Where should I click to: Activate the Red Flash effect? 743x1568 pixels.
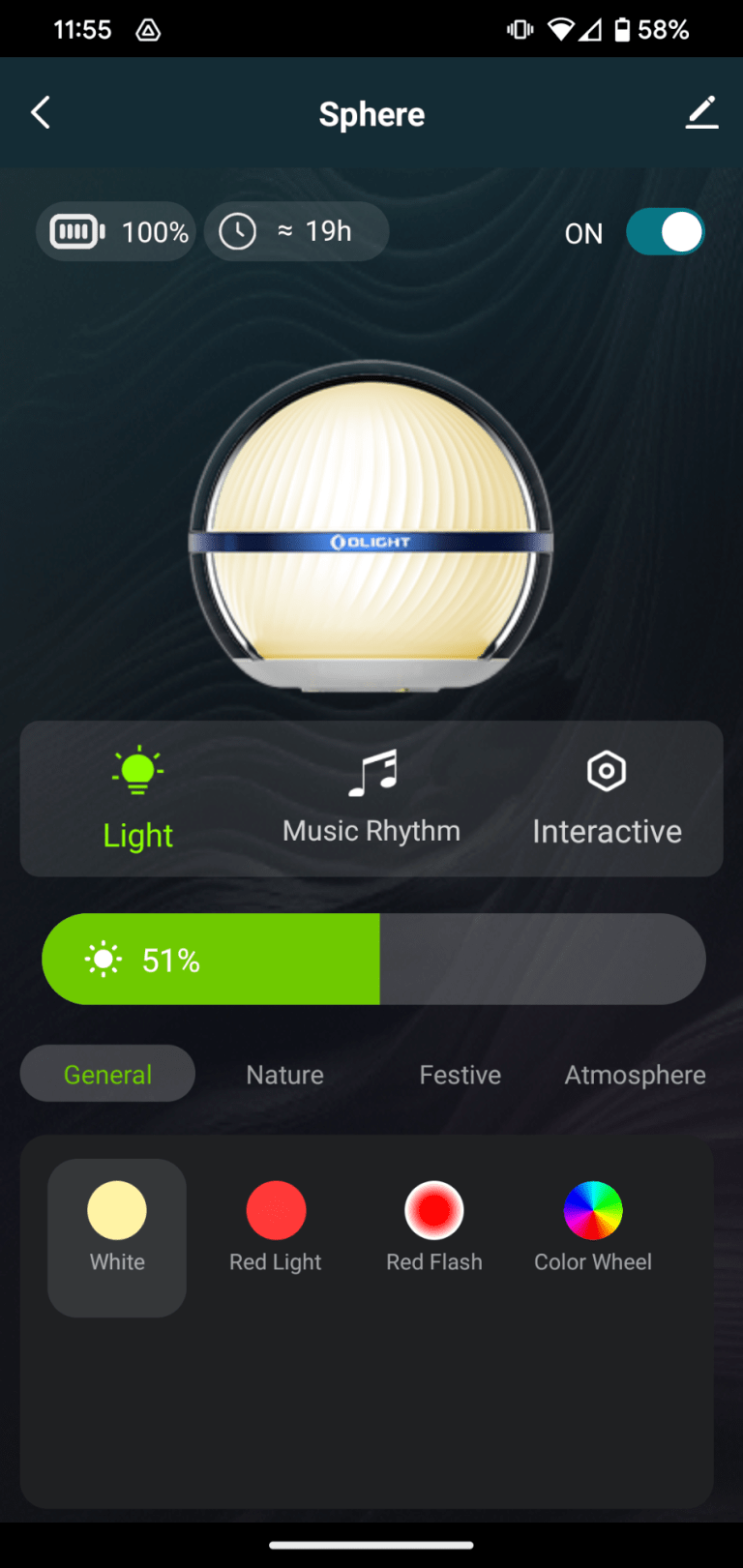(433, 1209)
